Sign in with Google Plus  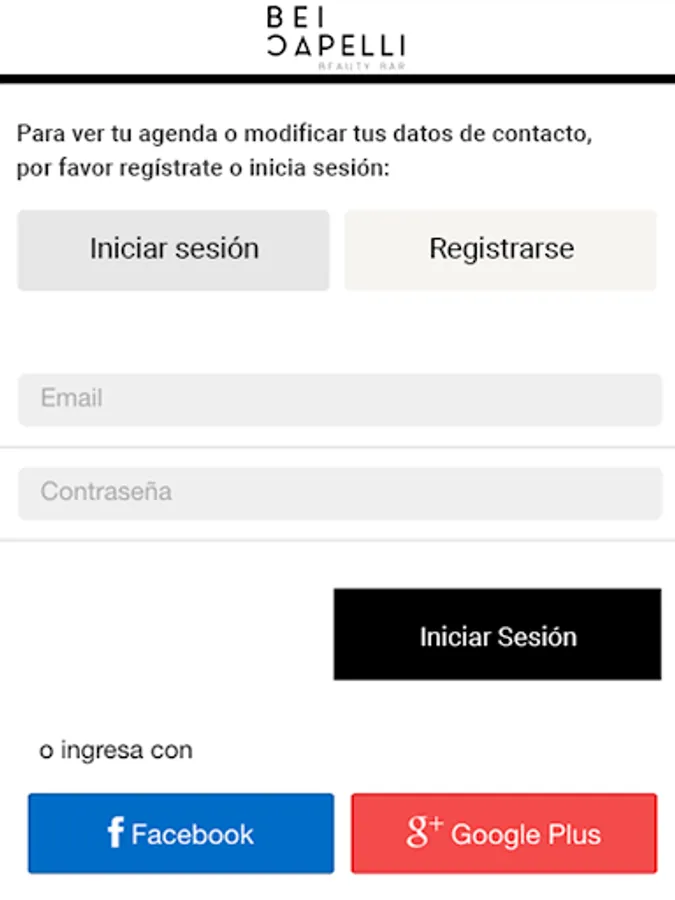504,833
